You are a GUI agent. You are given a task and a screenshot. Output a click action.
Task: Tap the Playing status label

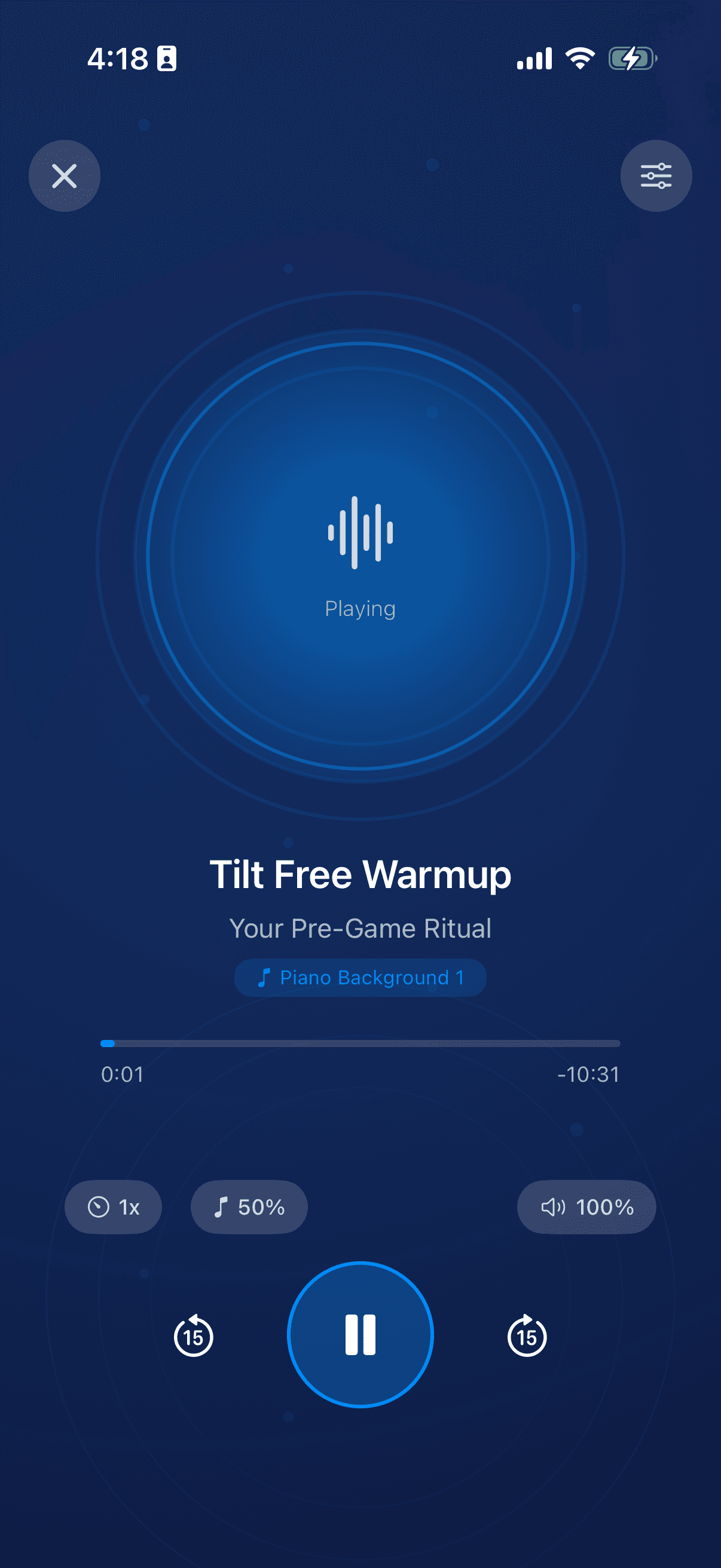(x=360, y=608)
